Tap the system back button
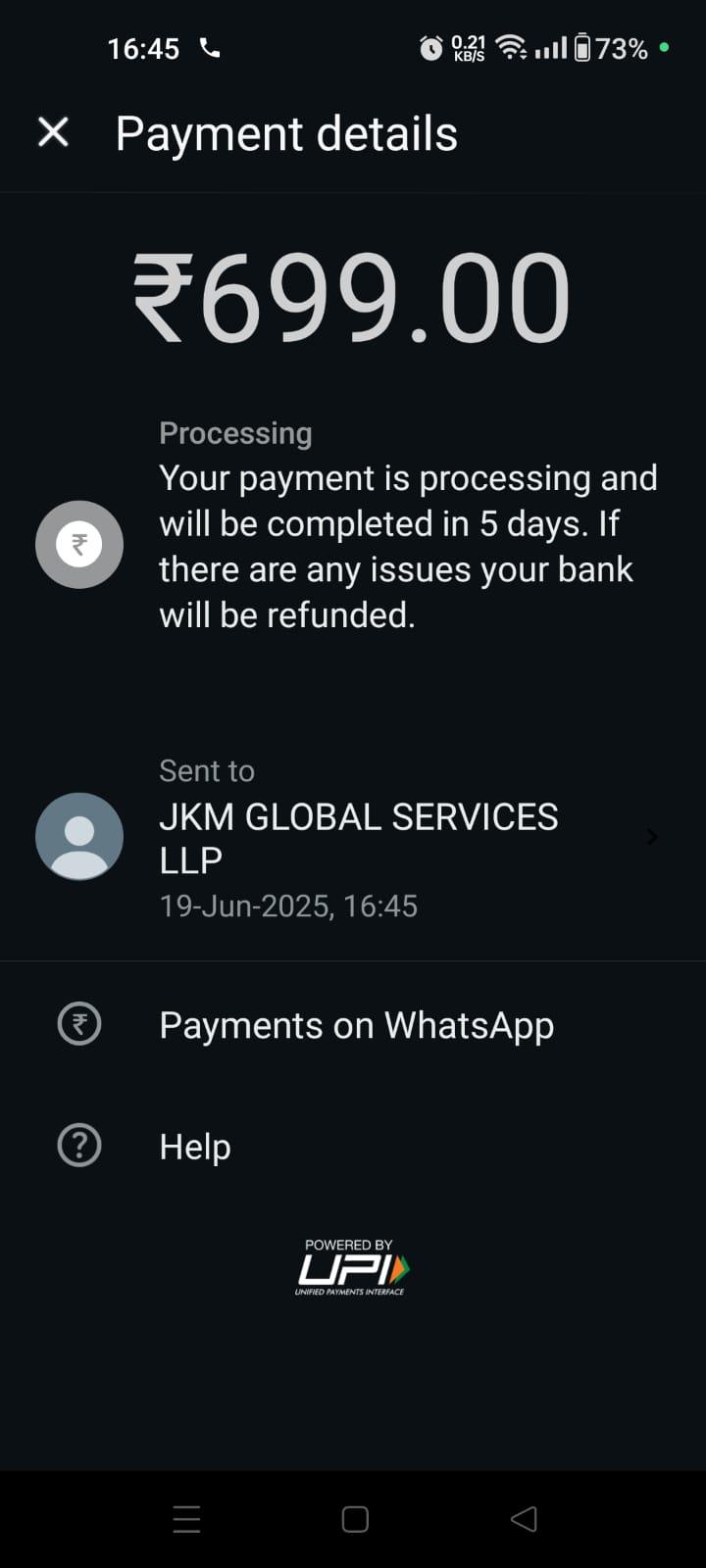Image resolution: width=706 pixels, height=1568 pixels. [524, 1519]
